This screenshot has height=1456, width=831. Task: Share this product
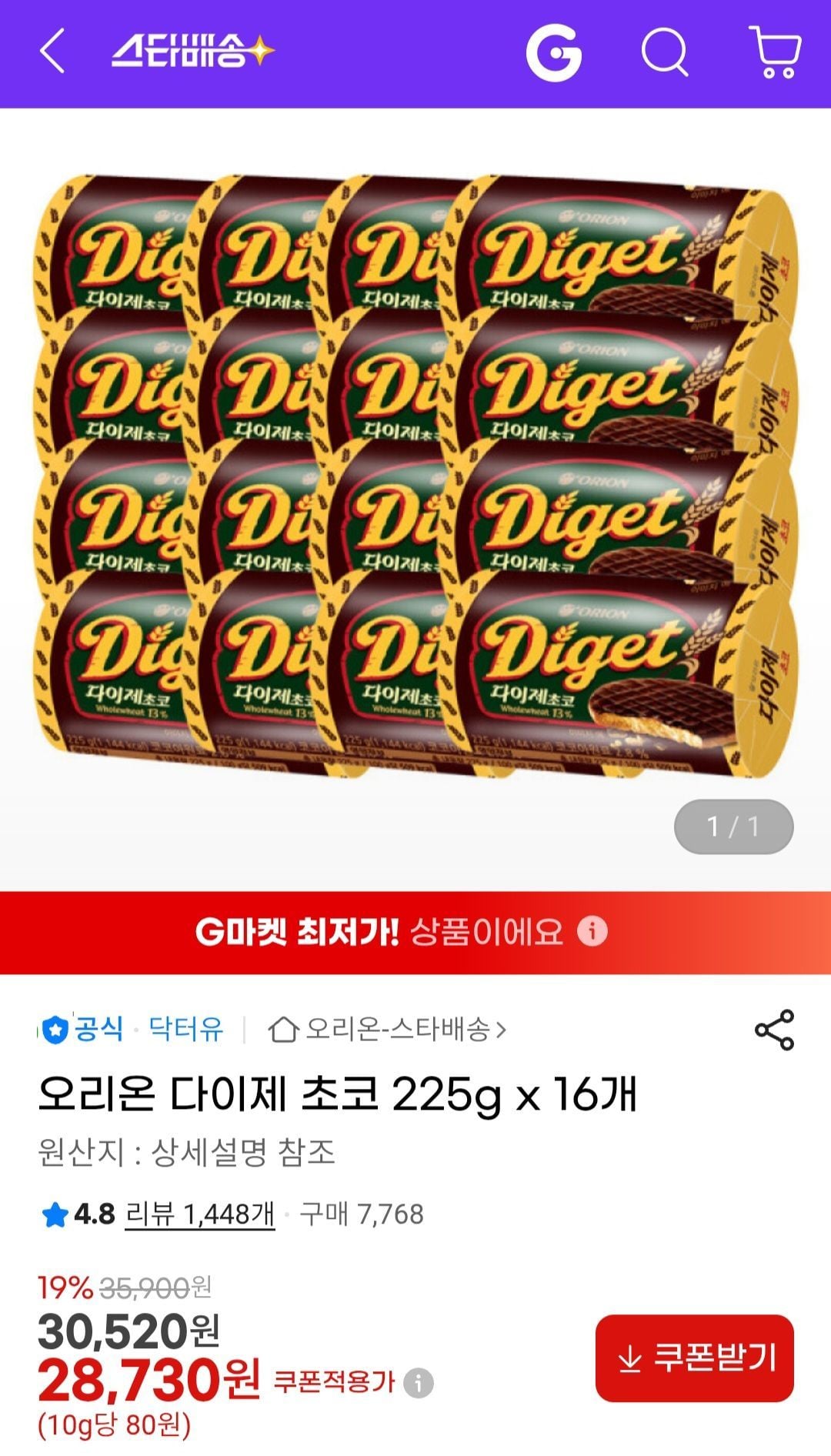[x=774, y=1030]
